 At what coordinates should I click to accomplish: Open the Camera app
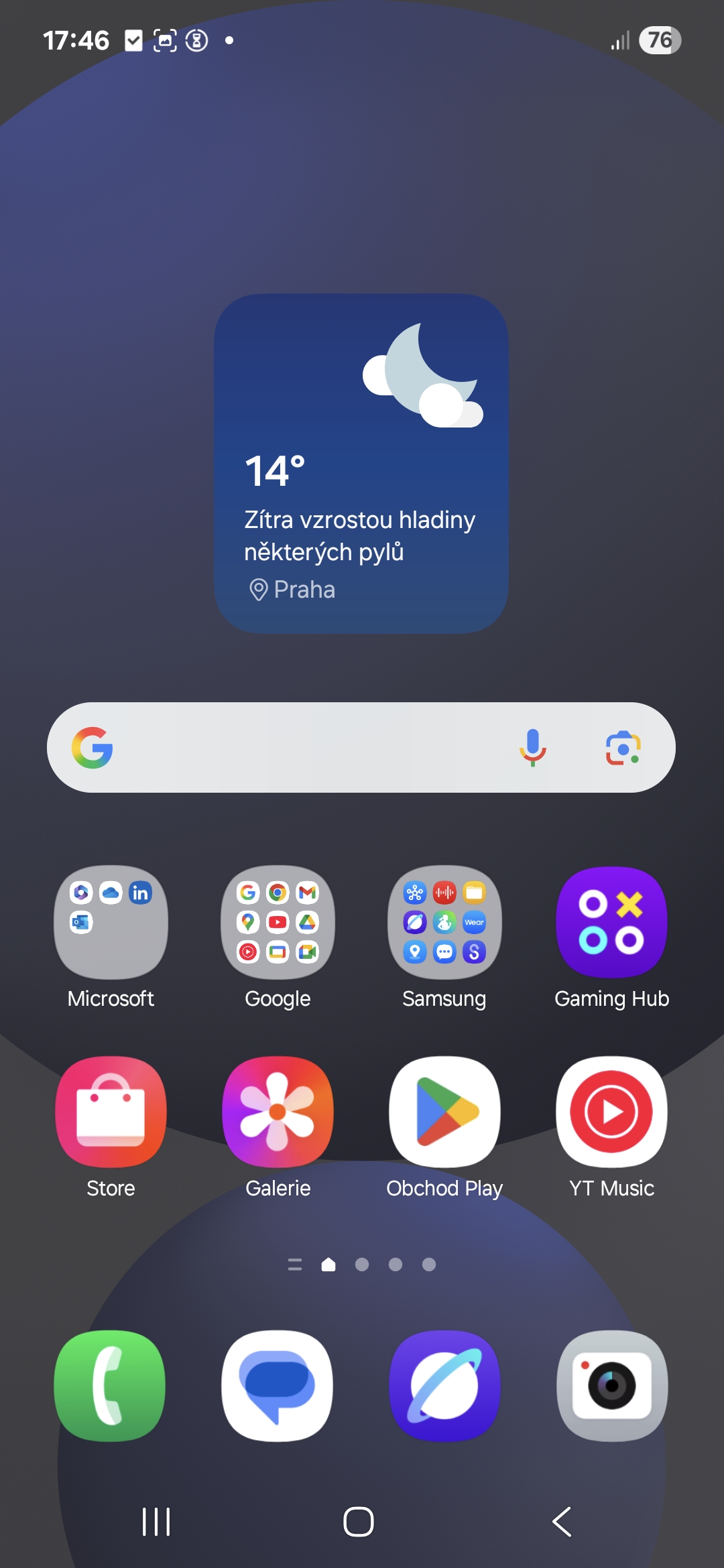point(611,1386)
